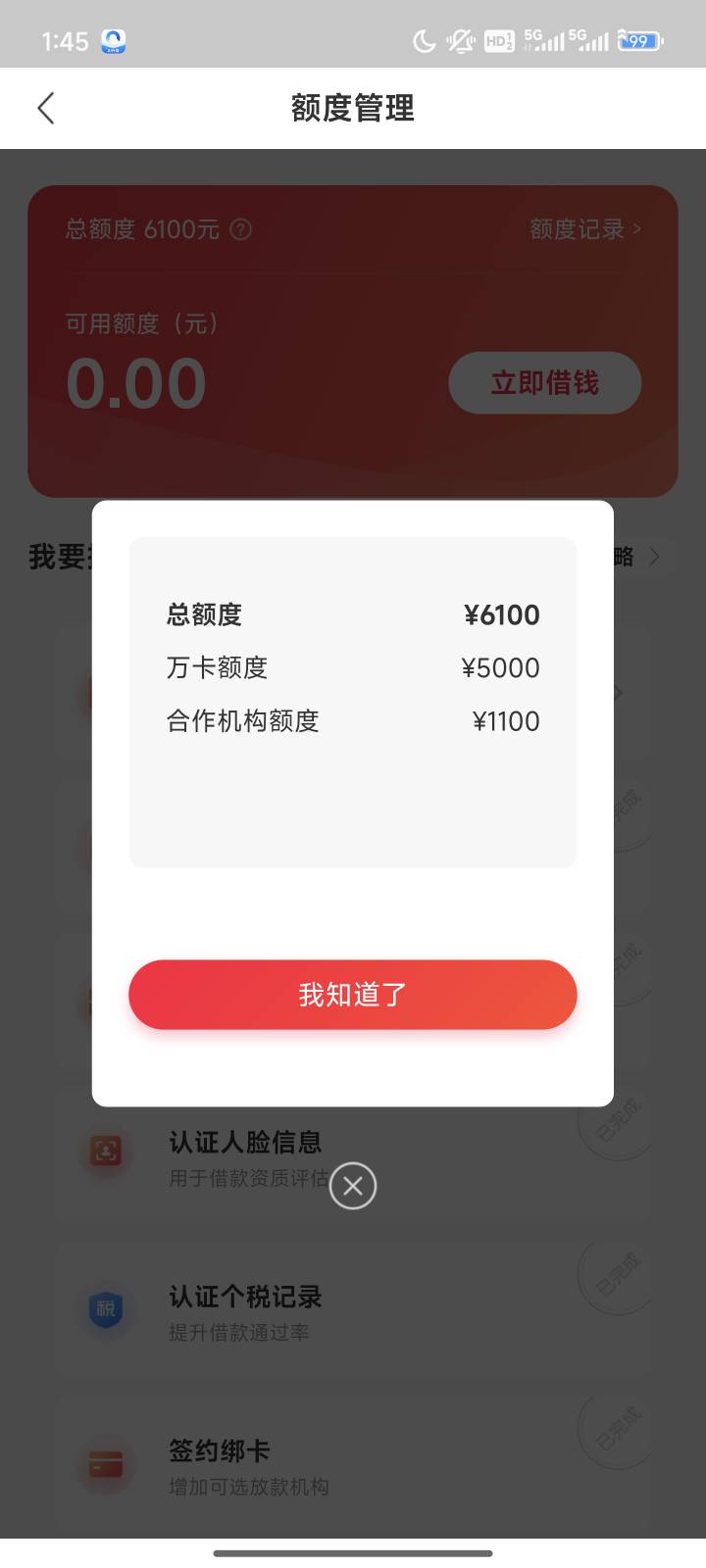Close the dialog with the X icon

[353, 1186]
